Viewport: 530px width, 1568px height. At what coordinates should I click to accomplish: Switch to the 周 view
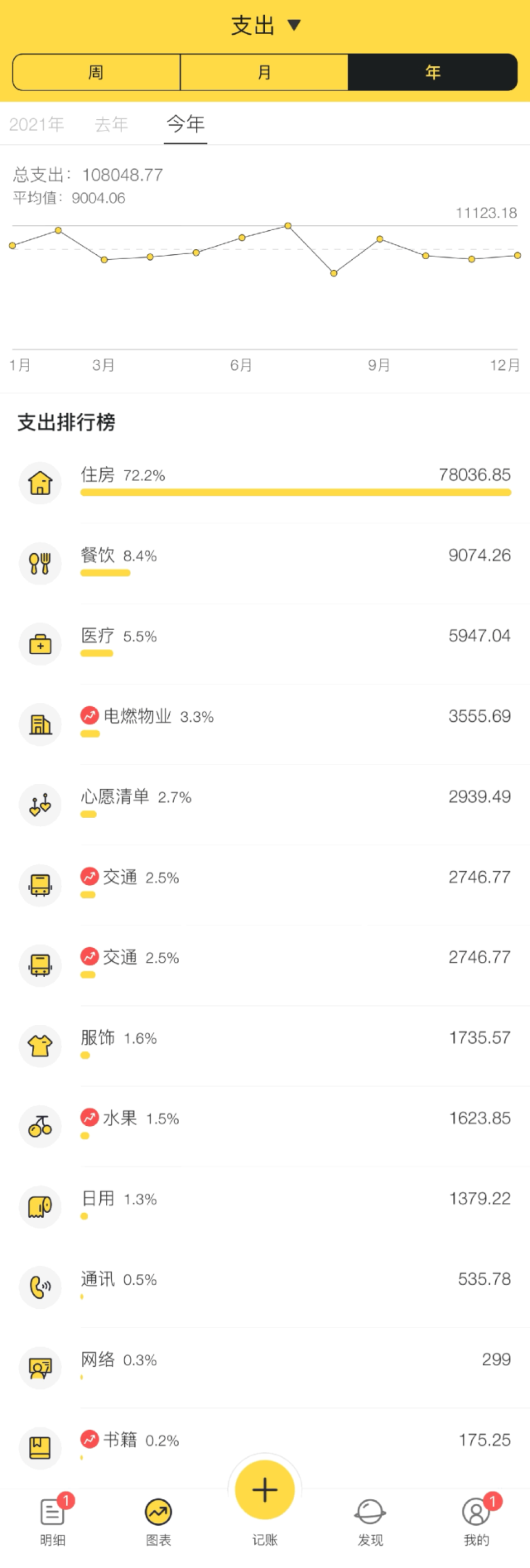coord(97,72)
